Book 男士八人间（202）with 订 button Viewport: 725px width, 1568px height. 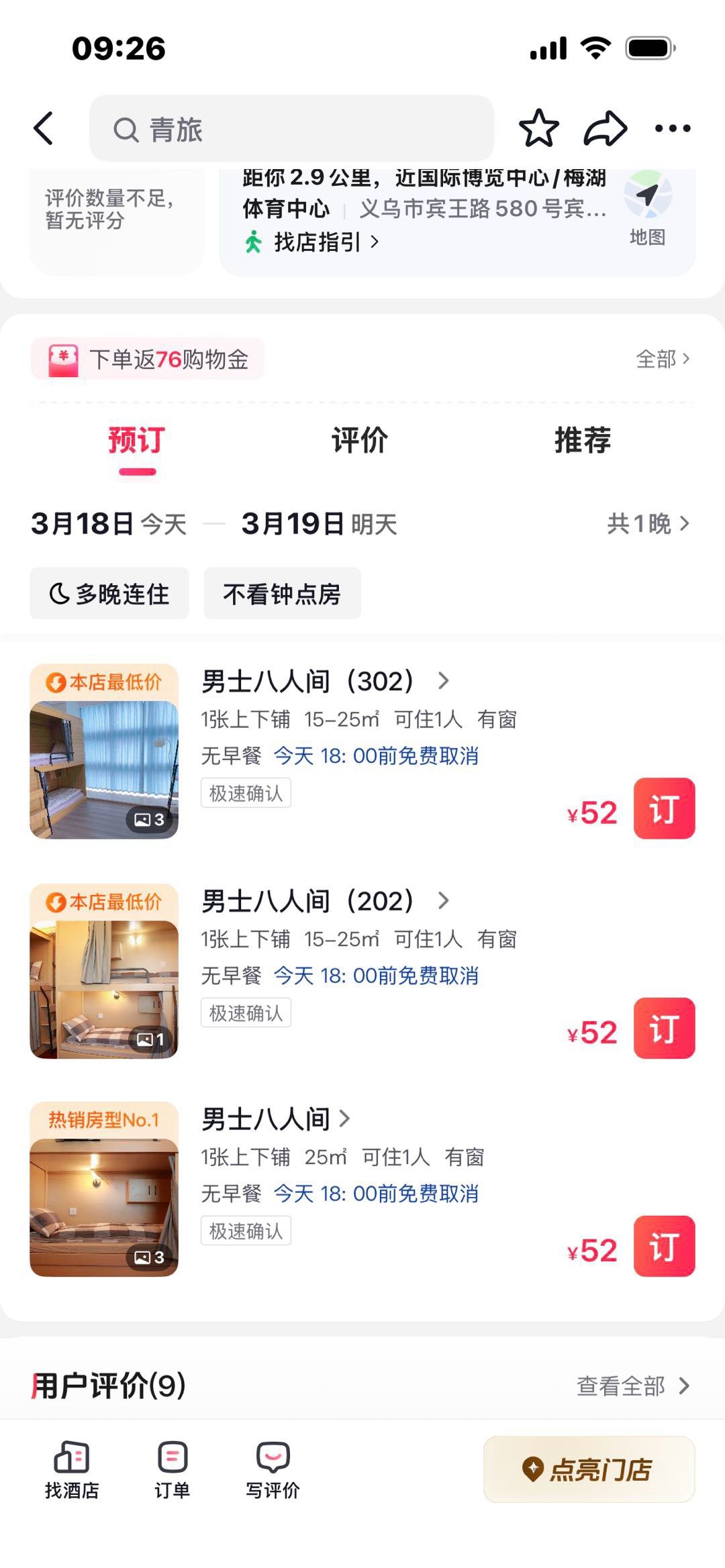coord(664,1028)
